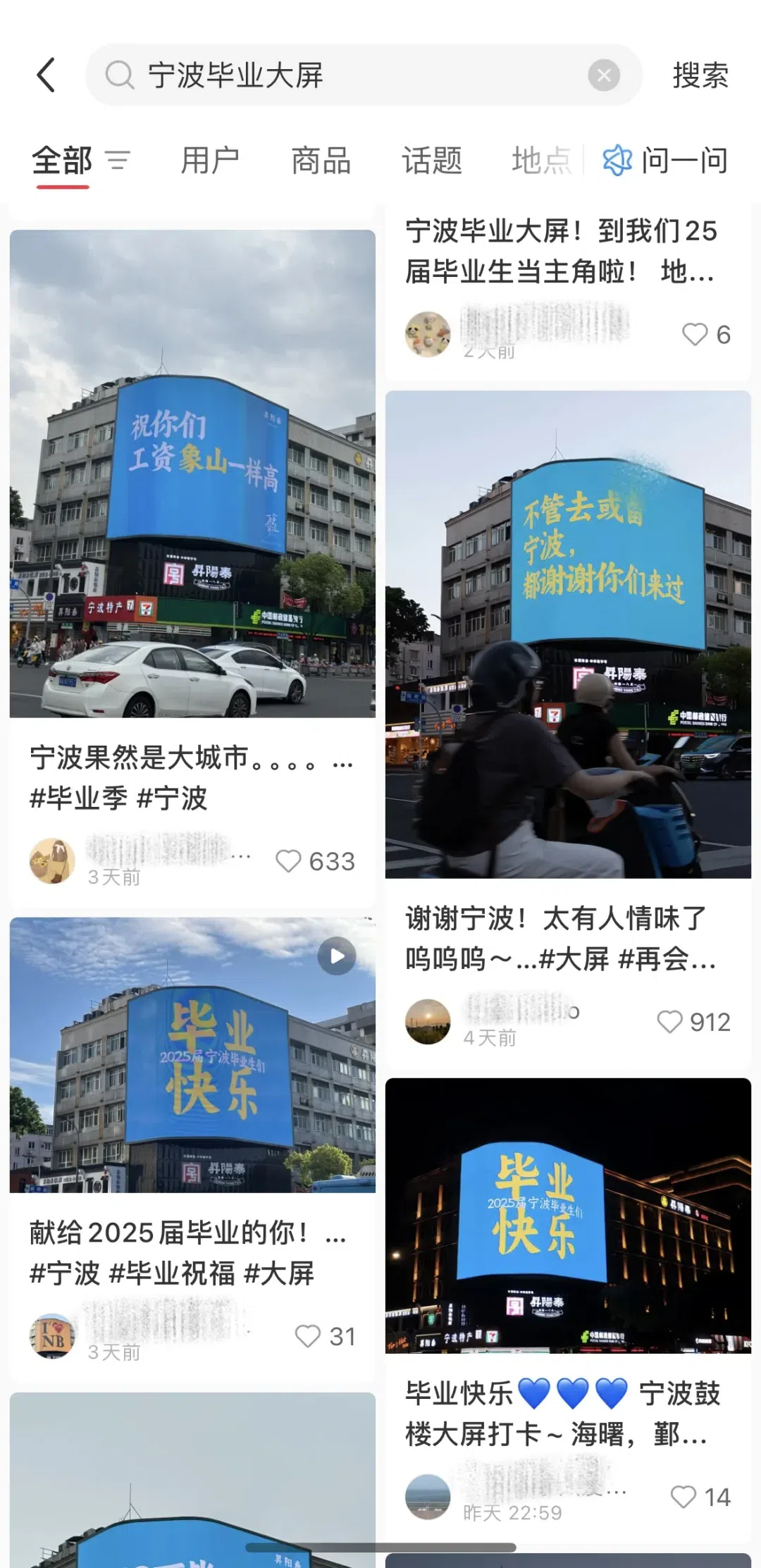Like the post with 31 likes
The image size is (761, 1568).
[308, 1336]
